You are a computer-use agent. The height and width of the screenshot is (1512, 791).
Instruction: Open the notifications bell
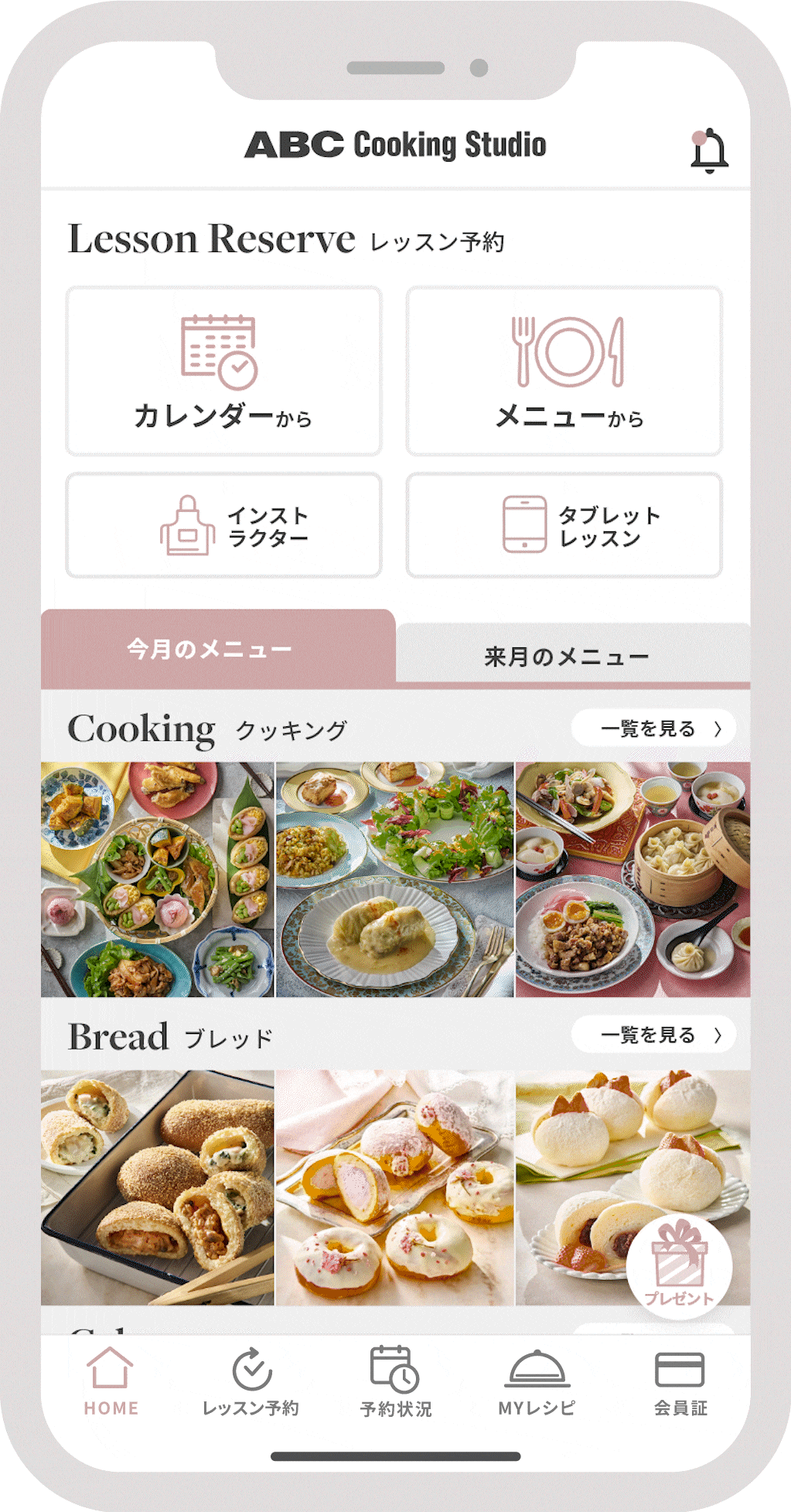coord(708,150)
